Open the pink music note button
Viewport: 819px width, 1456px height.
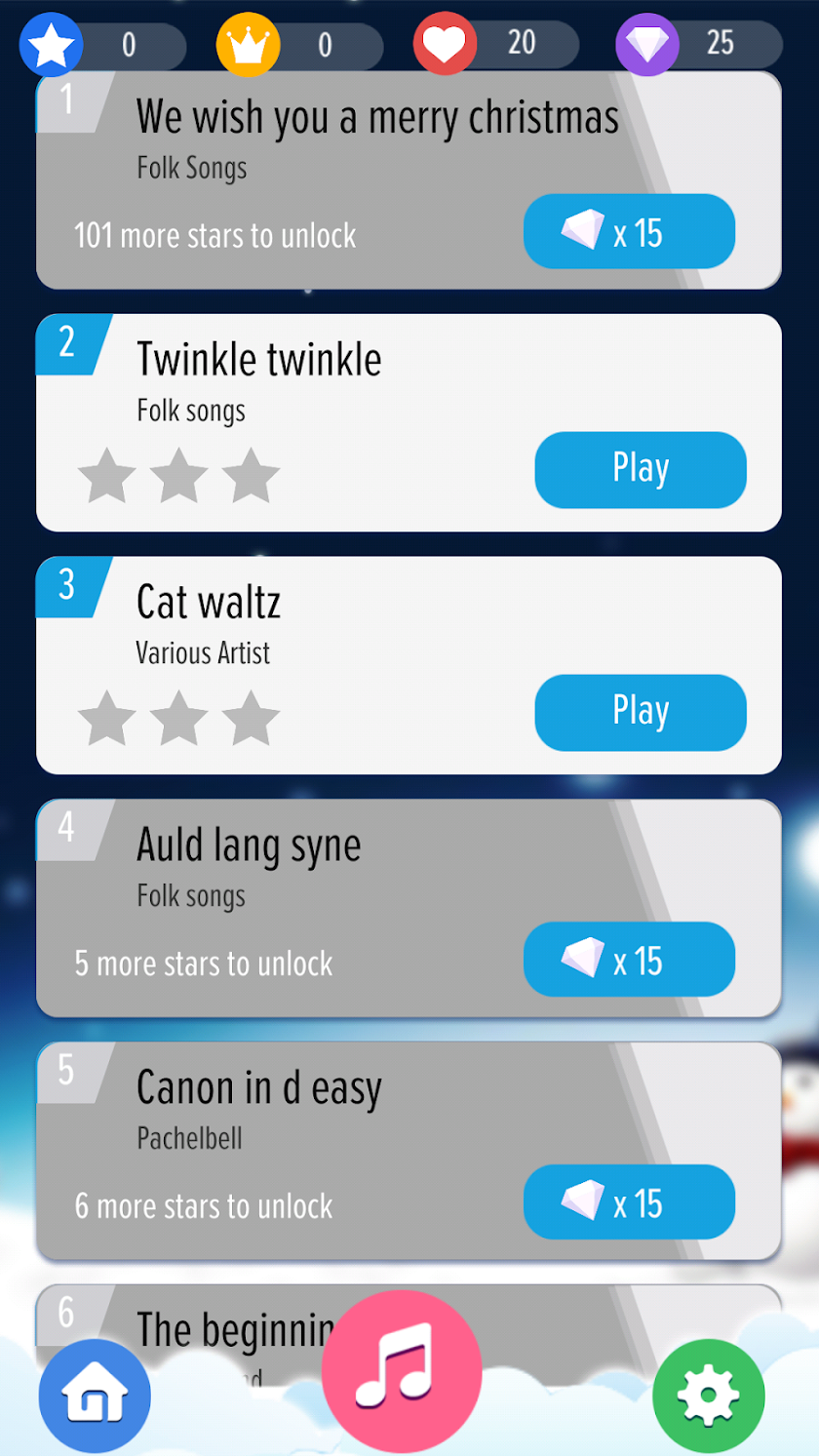tap(401, 1370)
